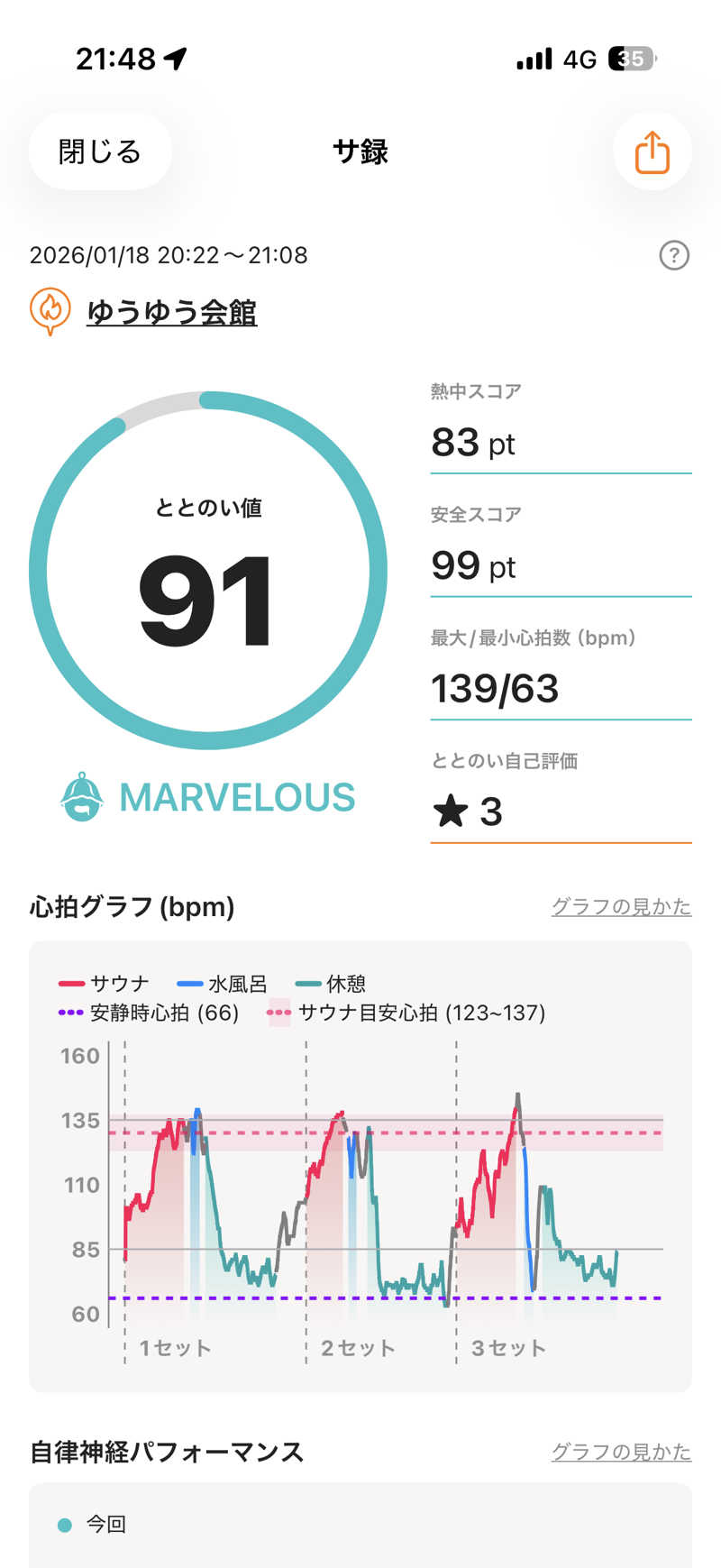Open the ゆうゆう会館 facility link
The image size is (721, 1568).
coord(171,312)
